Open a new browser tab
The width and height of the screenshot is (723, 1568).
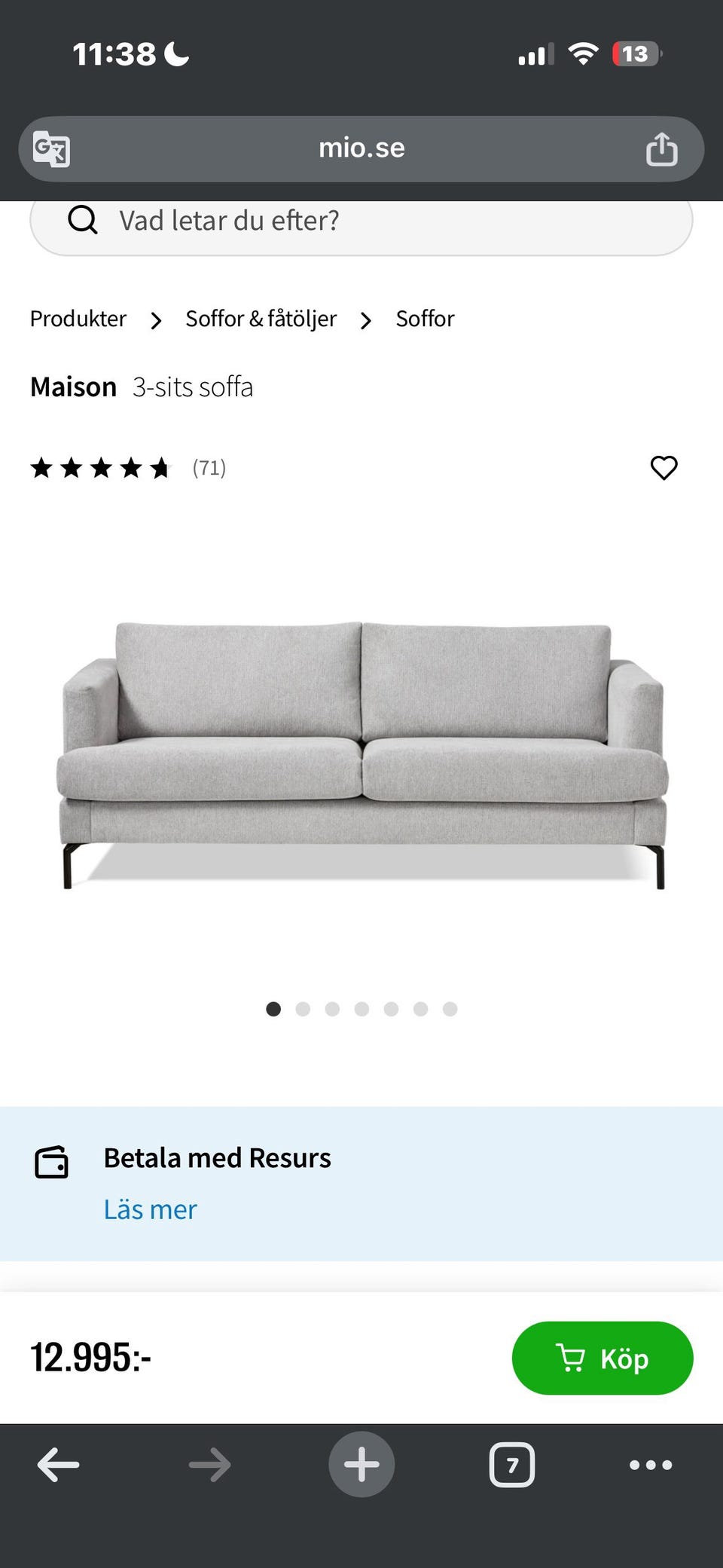pos(361,1465)
